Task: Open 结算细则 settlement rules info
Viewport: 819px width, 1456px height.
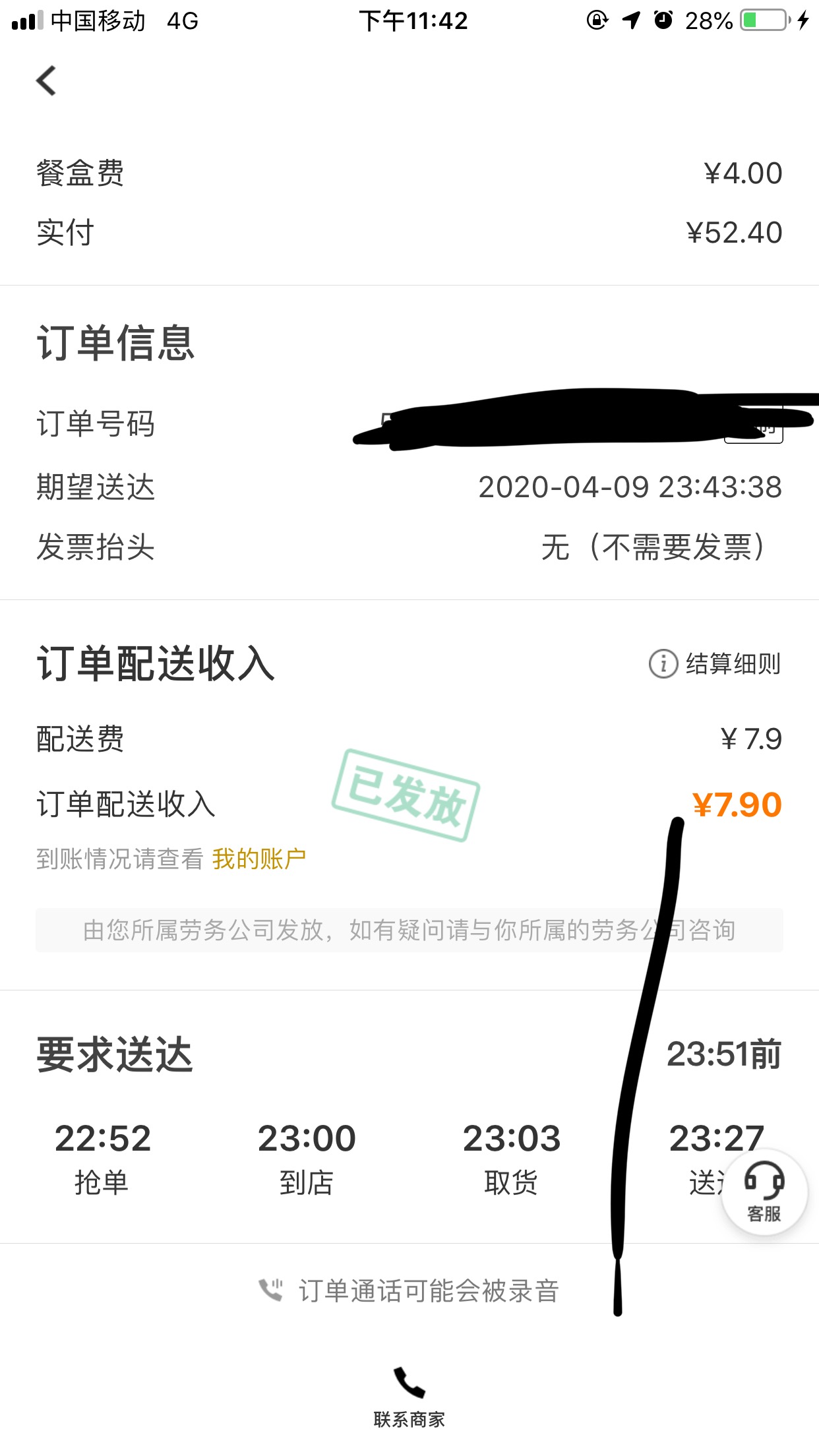Action: pos(716,663)
